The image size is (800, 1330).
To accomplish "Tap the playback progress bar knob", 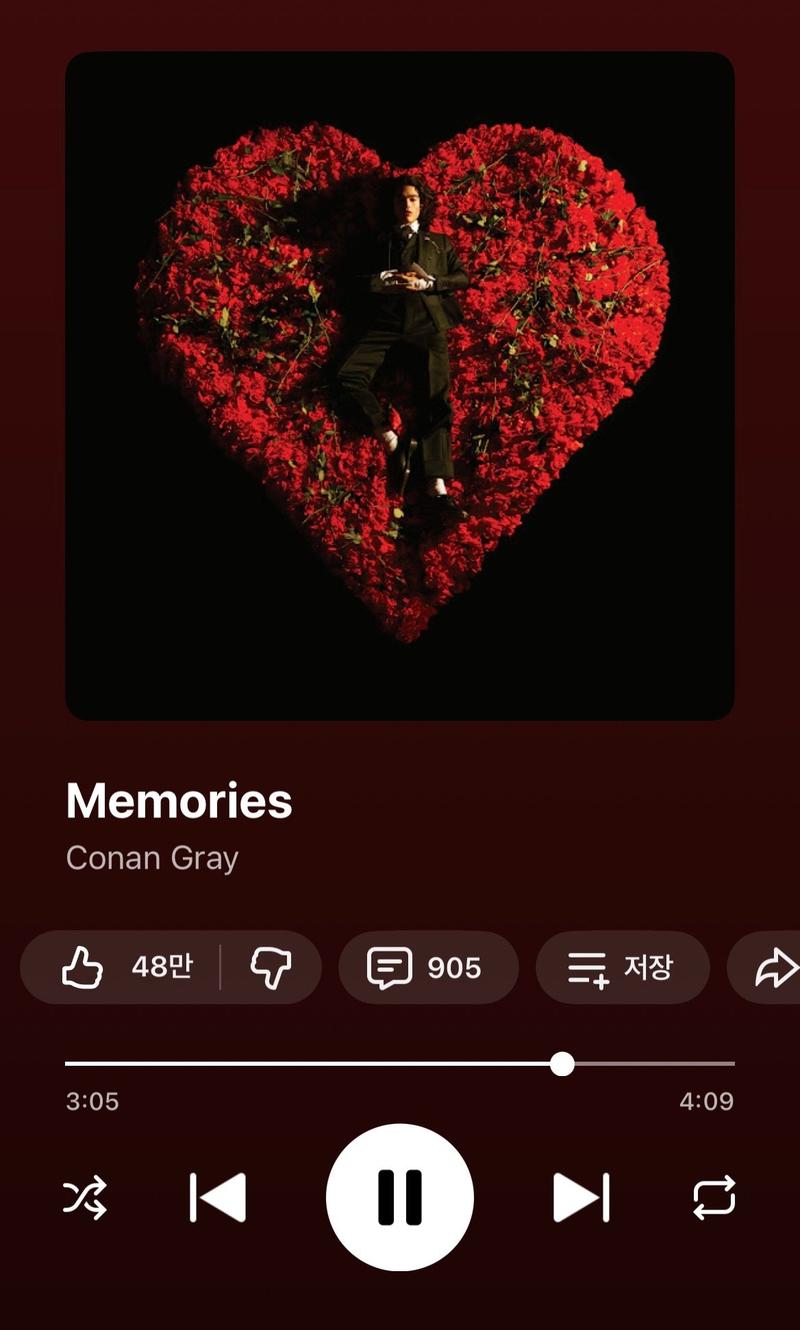I will [x=563, y=1063].
